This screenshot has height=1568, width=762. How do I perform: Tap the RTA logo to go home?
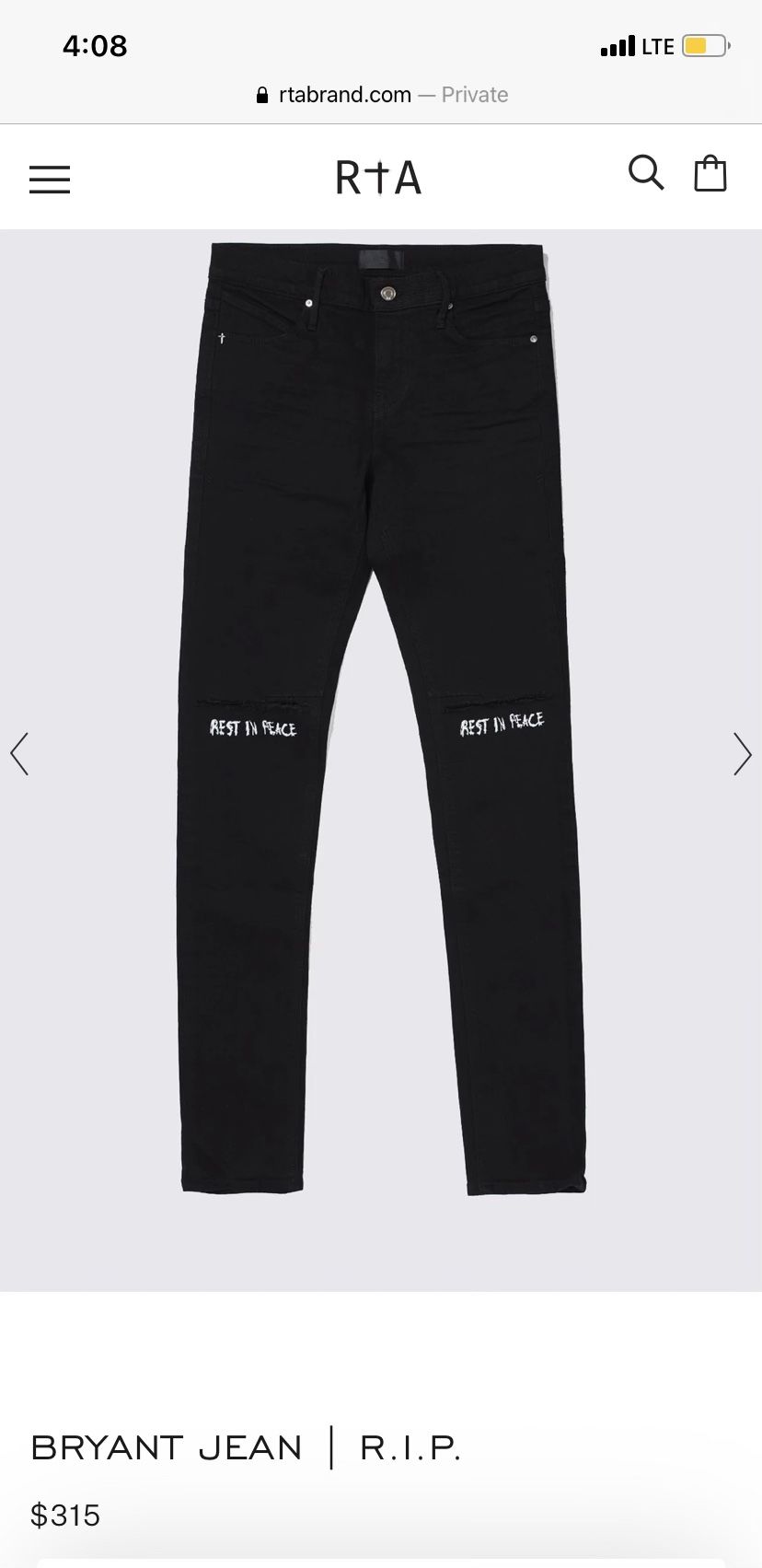tap(378, 178)
